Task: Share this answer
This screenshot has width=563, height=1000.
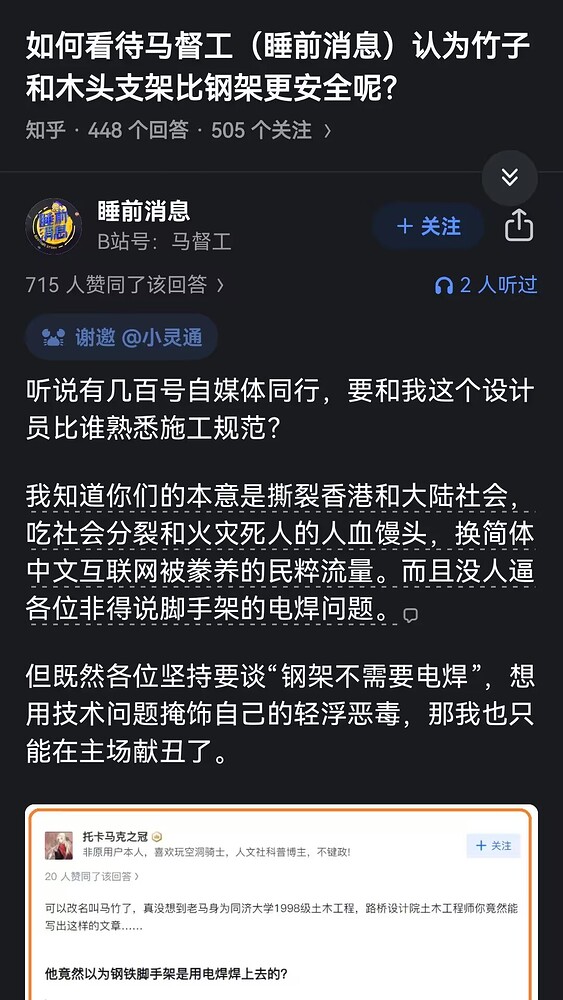Action: [518, 226]
